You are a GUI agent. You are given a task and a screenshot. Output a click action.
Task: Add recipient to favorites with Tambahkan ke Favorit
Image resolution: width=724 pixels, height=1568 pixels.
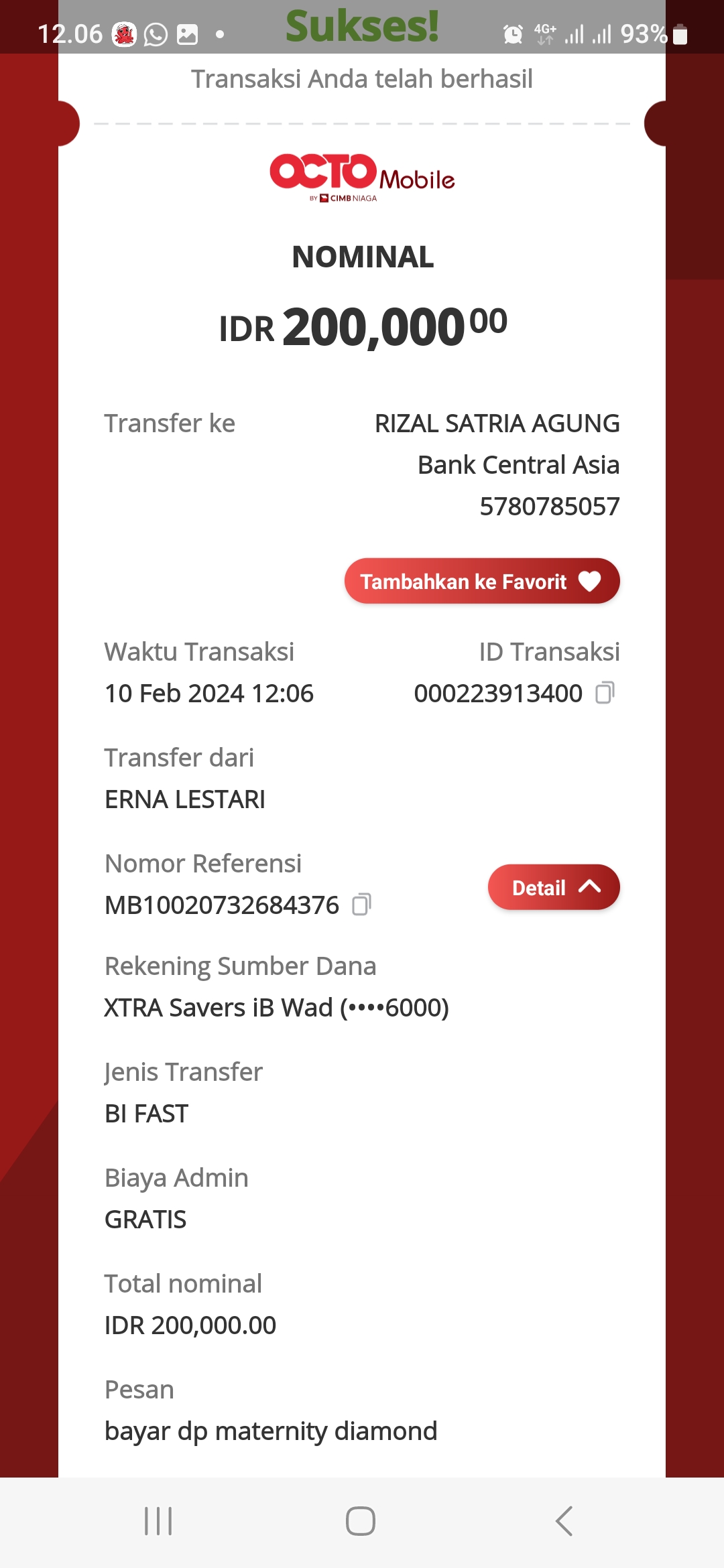click(481, 581)
